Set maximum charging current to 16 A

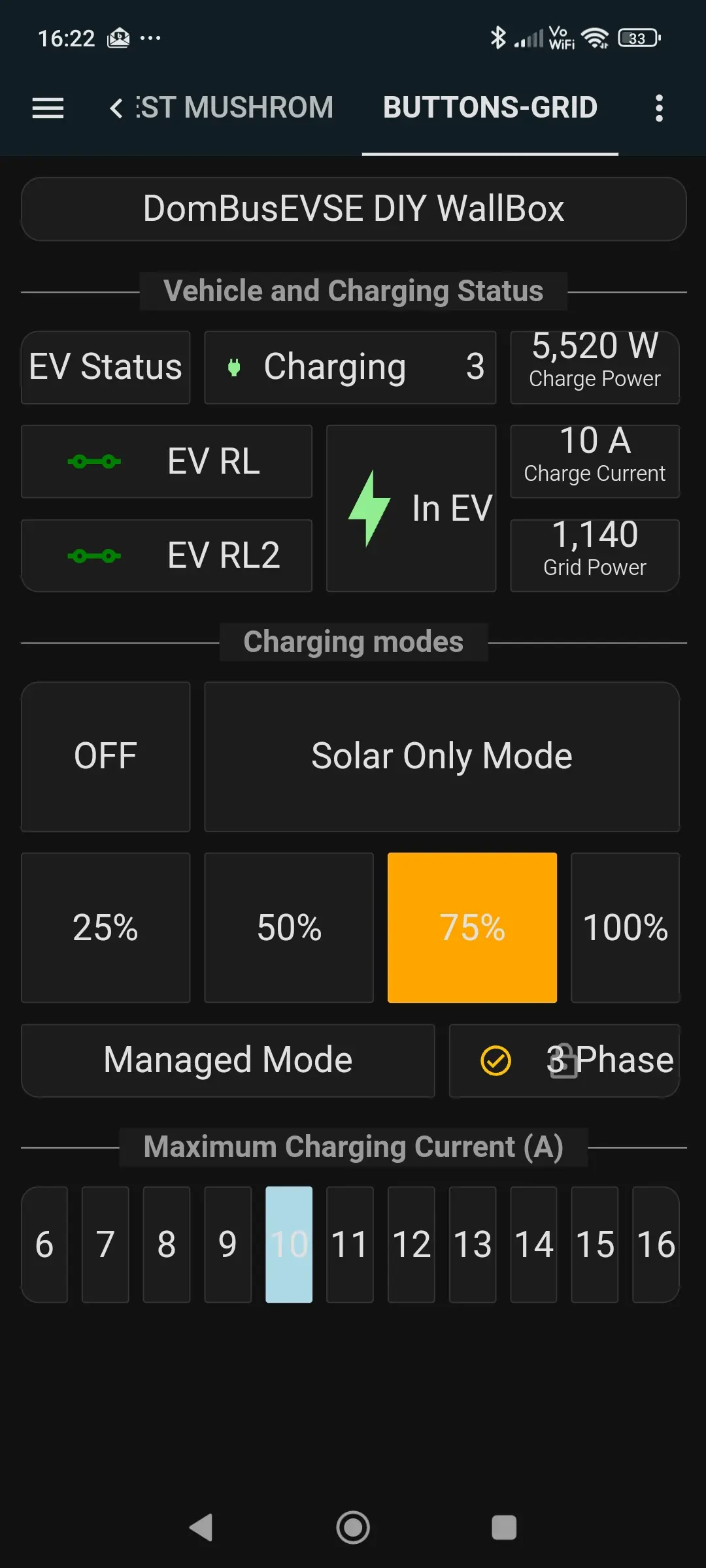click(656, 1245)
